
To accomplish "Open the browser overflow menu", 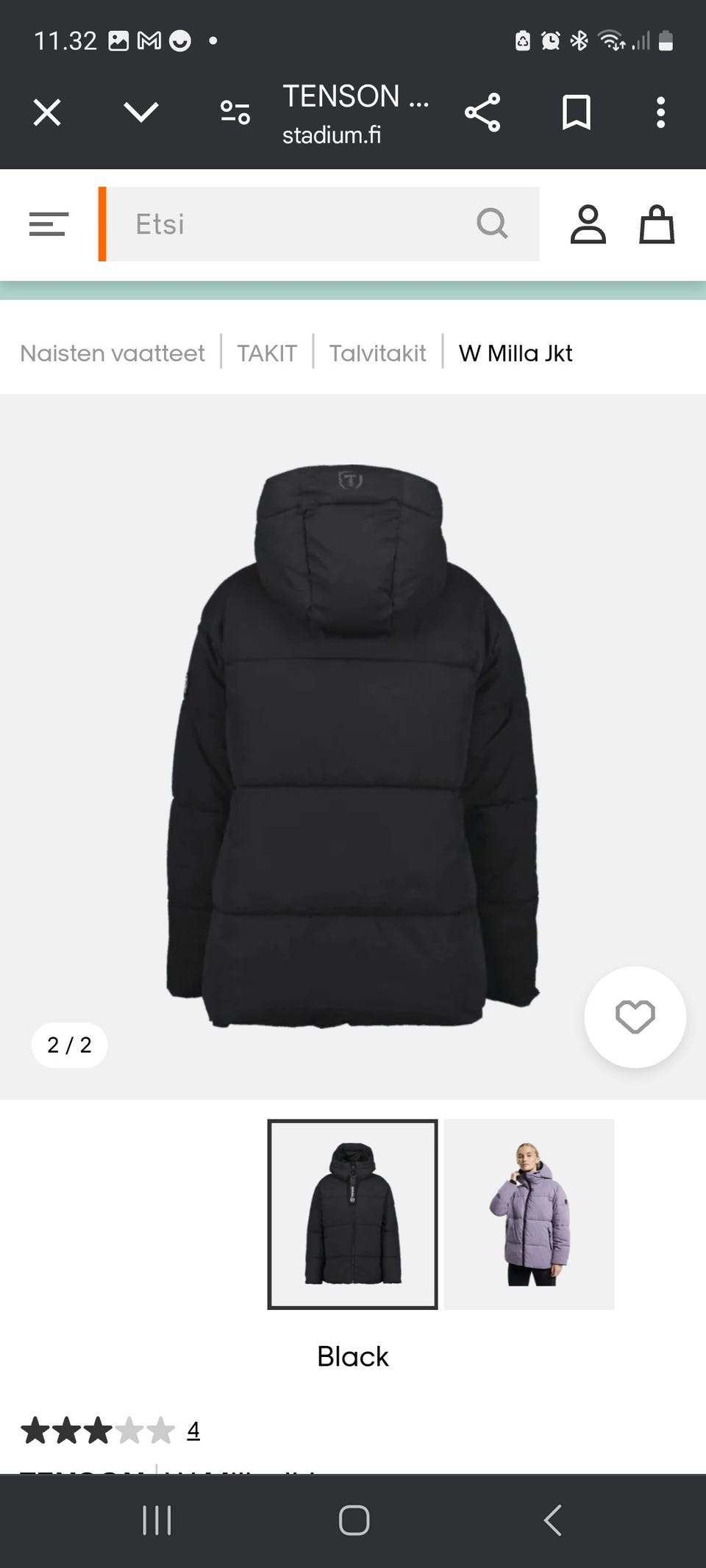I will 660,112.
